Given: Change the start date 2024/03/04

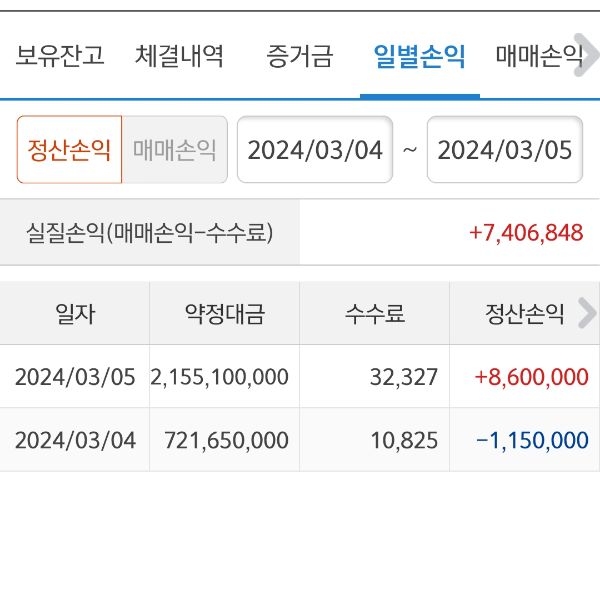Looking at the screenshot, I should (315, 150).
